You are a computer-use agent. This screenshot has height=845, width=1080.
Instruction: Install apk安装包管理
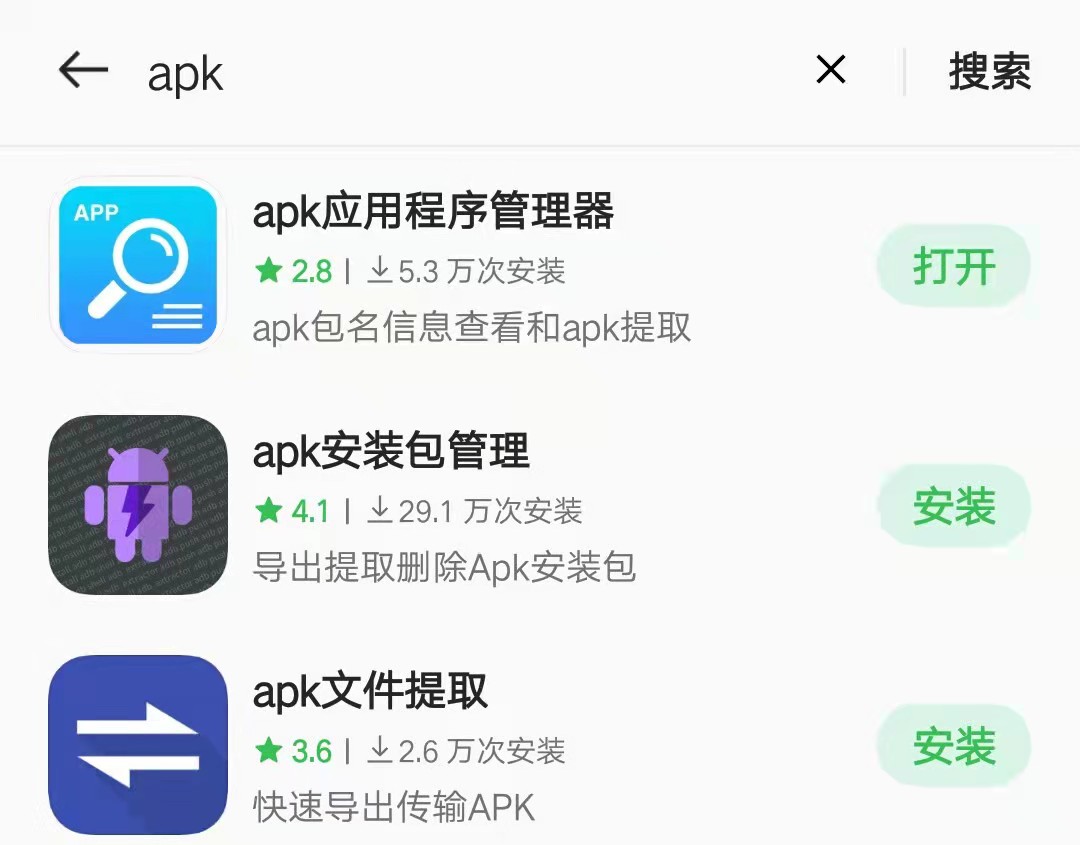[x=953, y=507]
